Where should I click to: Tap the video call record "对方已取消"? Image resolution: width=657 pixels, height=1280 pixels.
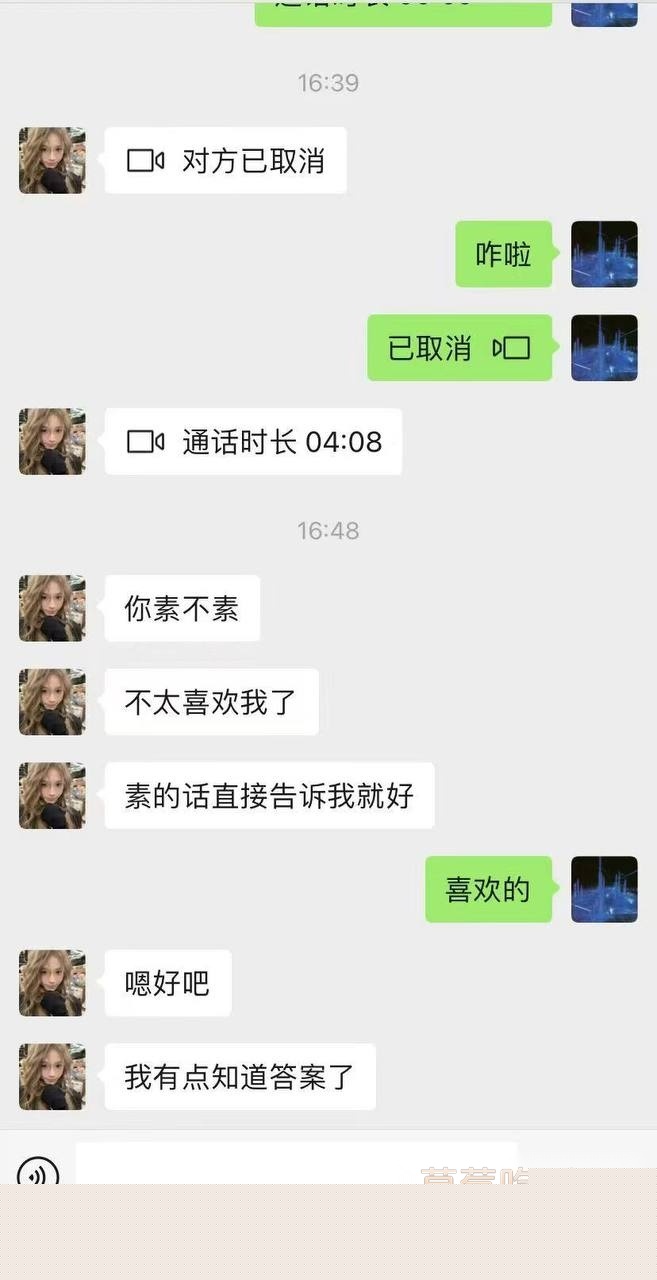226,161
